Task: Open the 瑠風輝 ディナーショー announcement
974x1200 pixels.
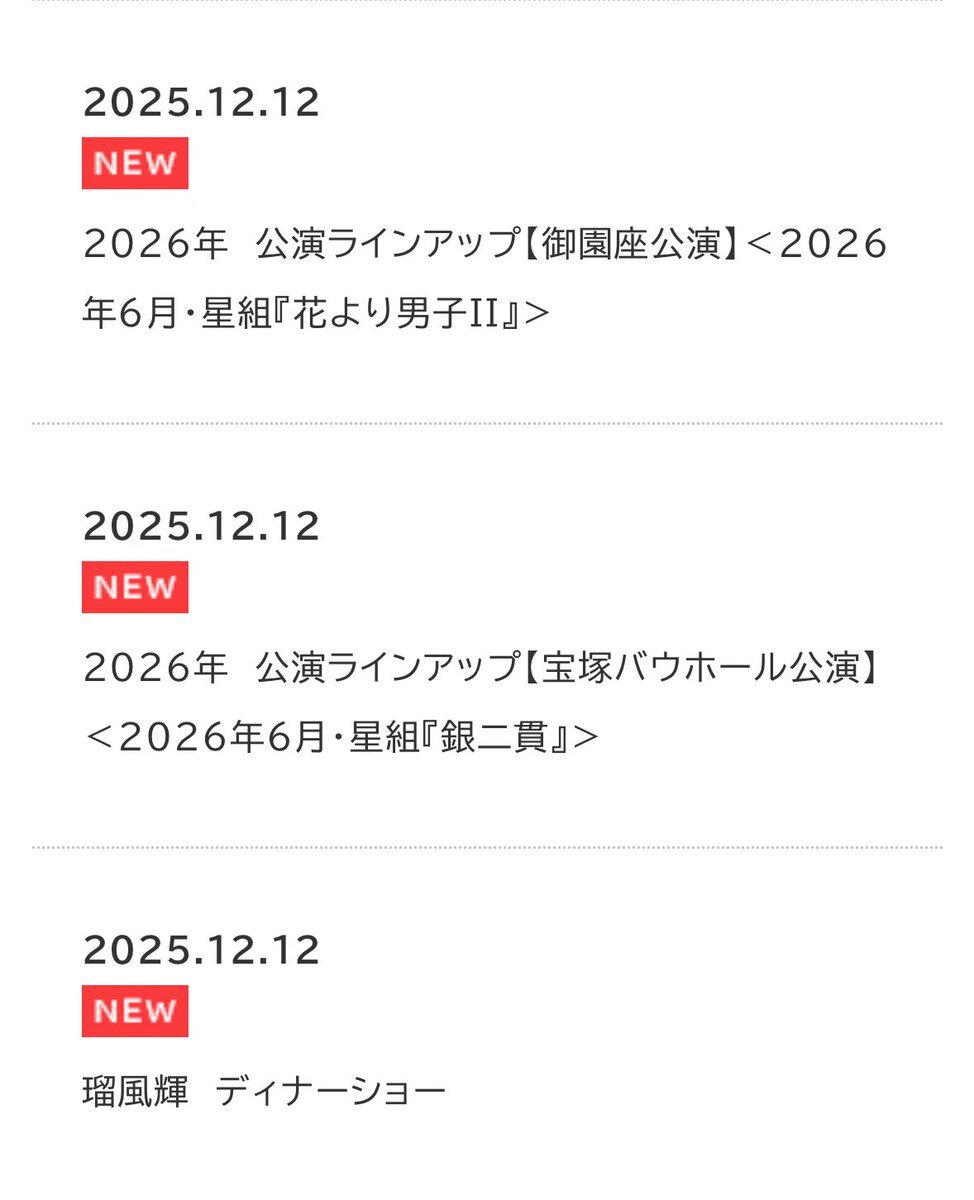Action: click(264, 1091)
